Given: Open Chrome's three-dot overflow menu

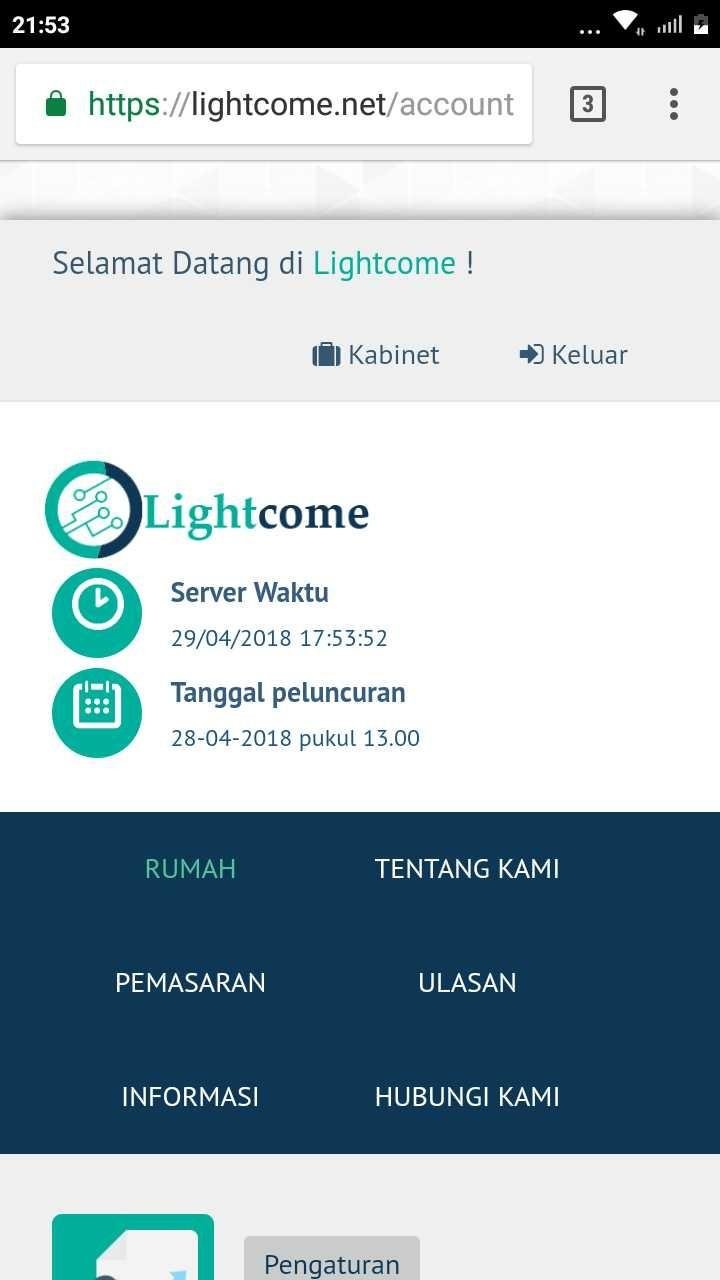Looking at the screenshot, I should pyautogui.click(x=674, y=104).
